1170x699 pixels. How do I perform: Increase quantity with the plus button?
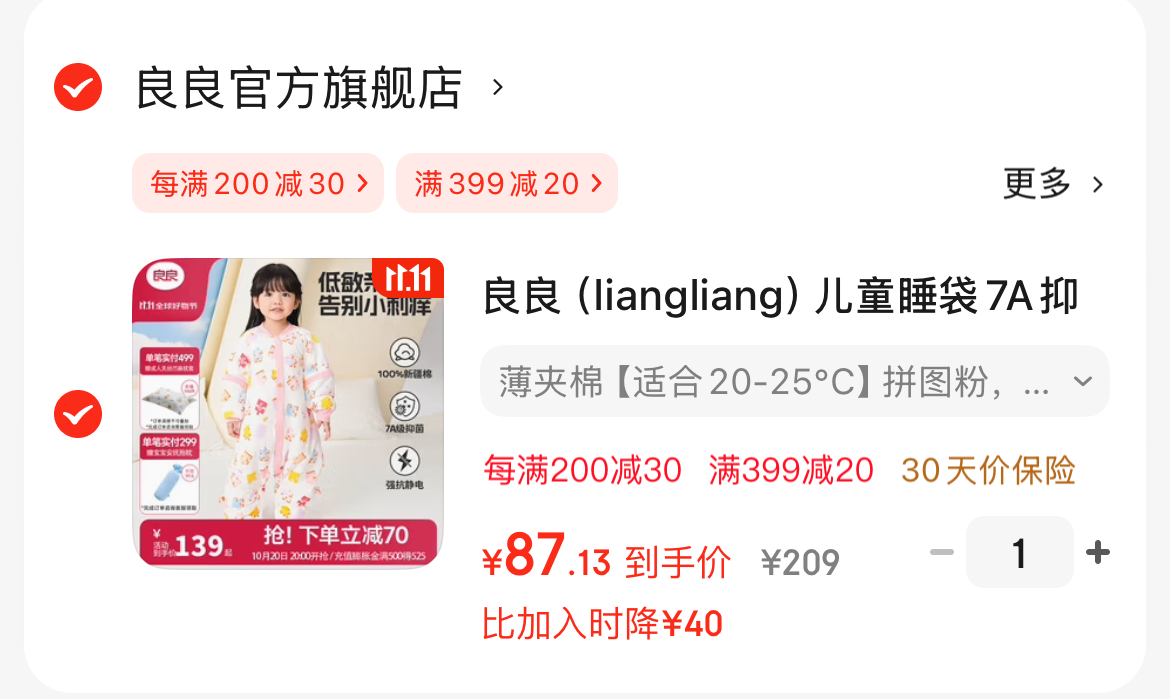point(1098,552)
